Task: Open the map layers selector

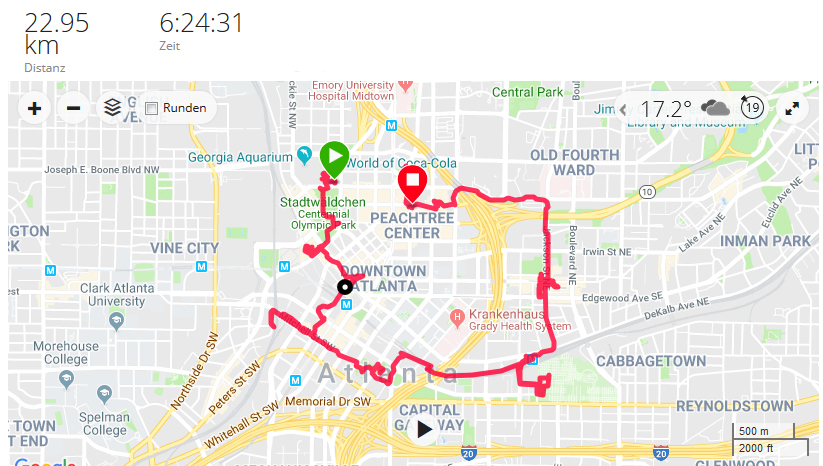Action: (113, 107)
